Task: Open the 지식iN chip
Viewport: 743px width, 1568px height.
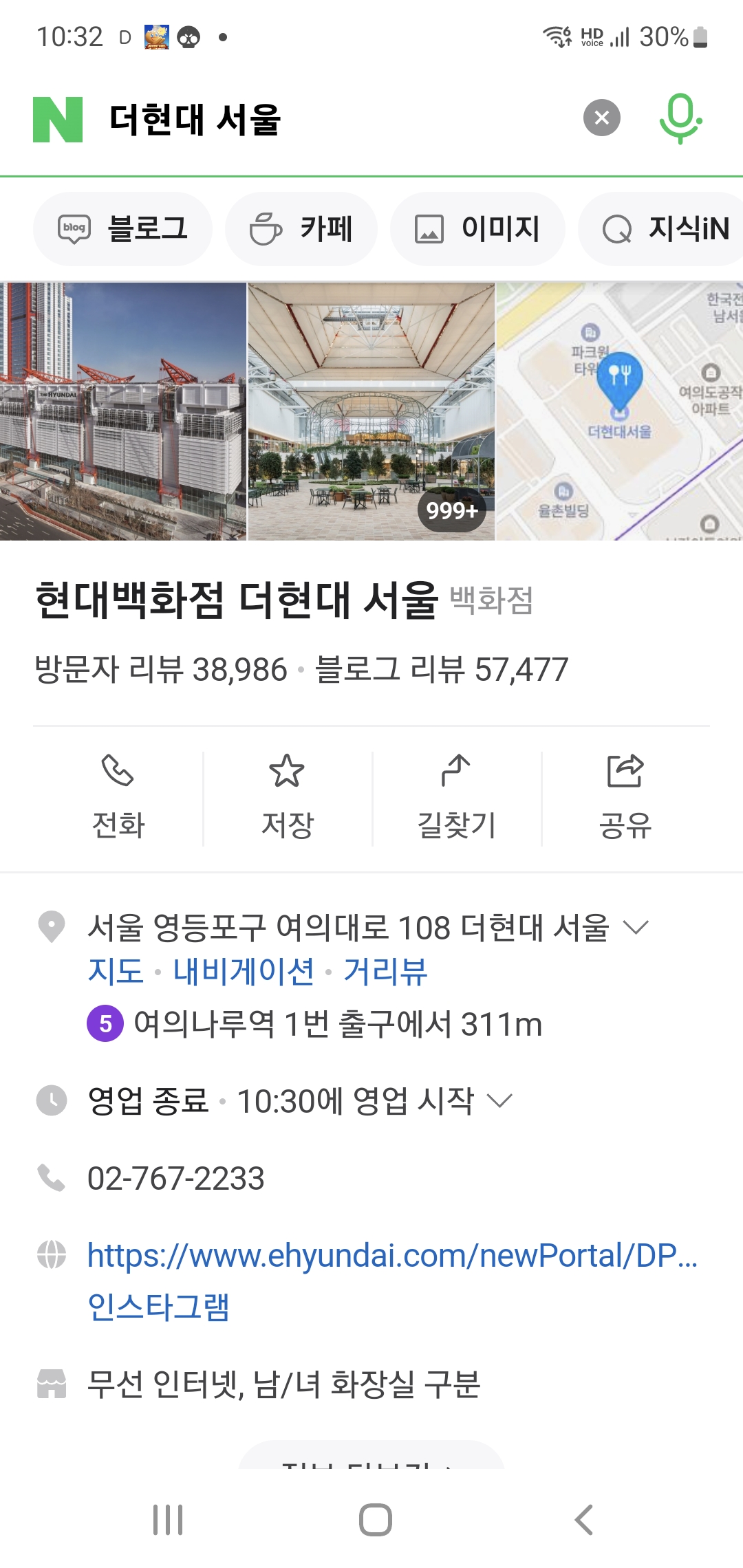Action: [661, 229]
